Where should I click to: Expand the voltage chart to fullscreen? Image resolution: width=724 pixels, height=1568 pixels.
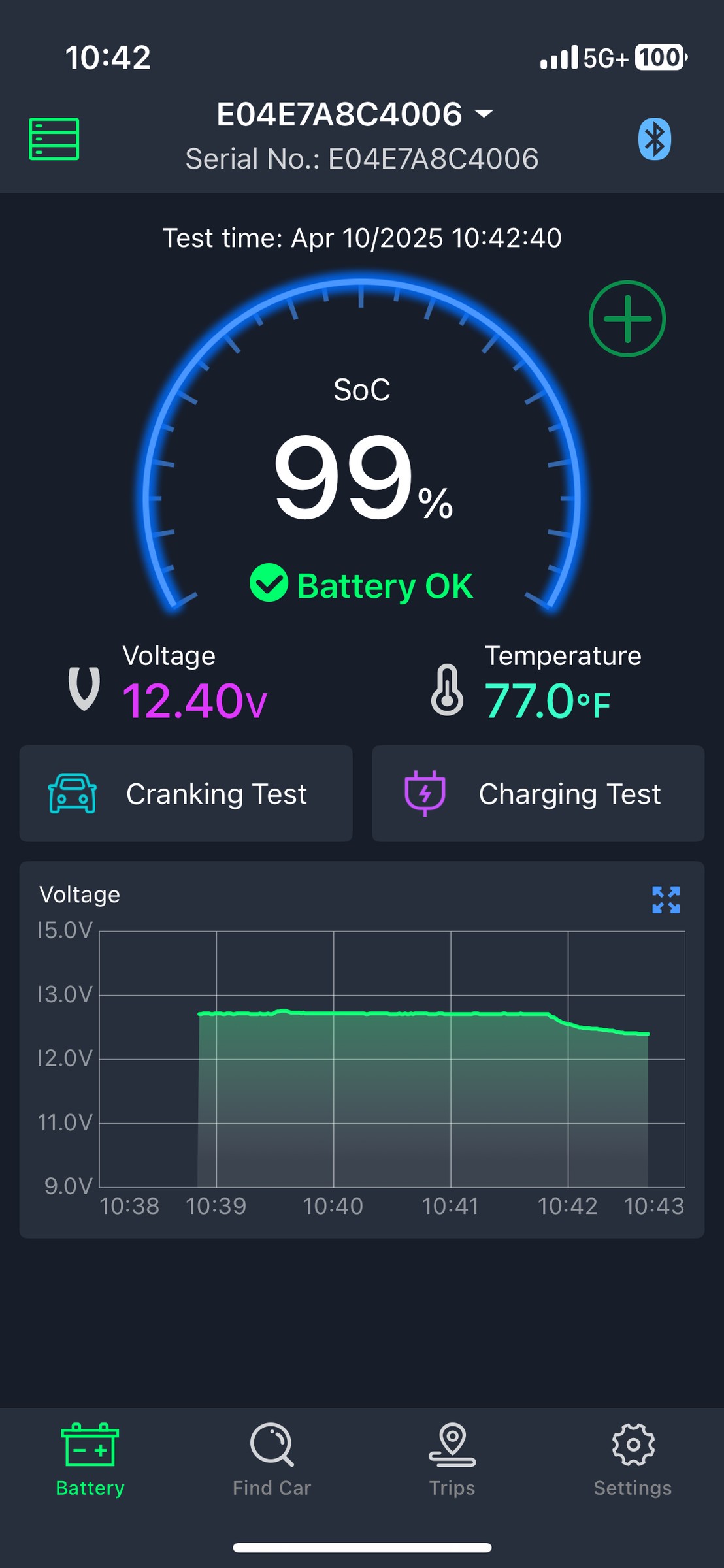[x=666, y=900]
